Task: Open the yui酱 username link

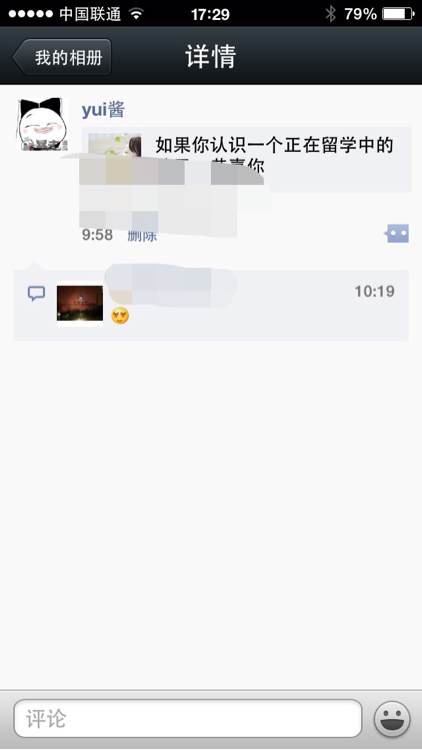Action: coord(103,110)
